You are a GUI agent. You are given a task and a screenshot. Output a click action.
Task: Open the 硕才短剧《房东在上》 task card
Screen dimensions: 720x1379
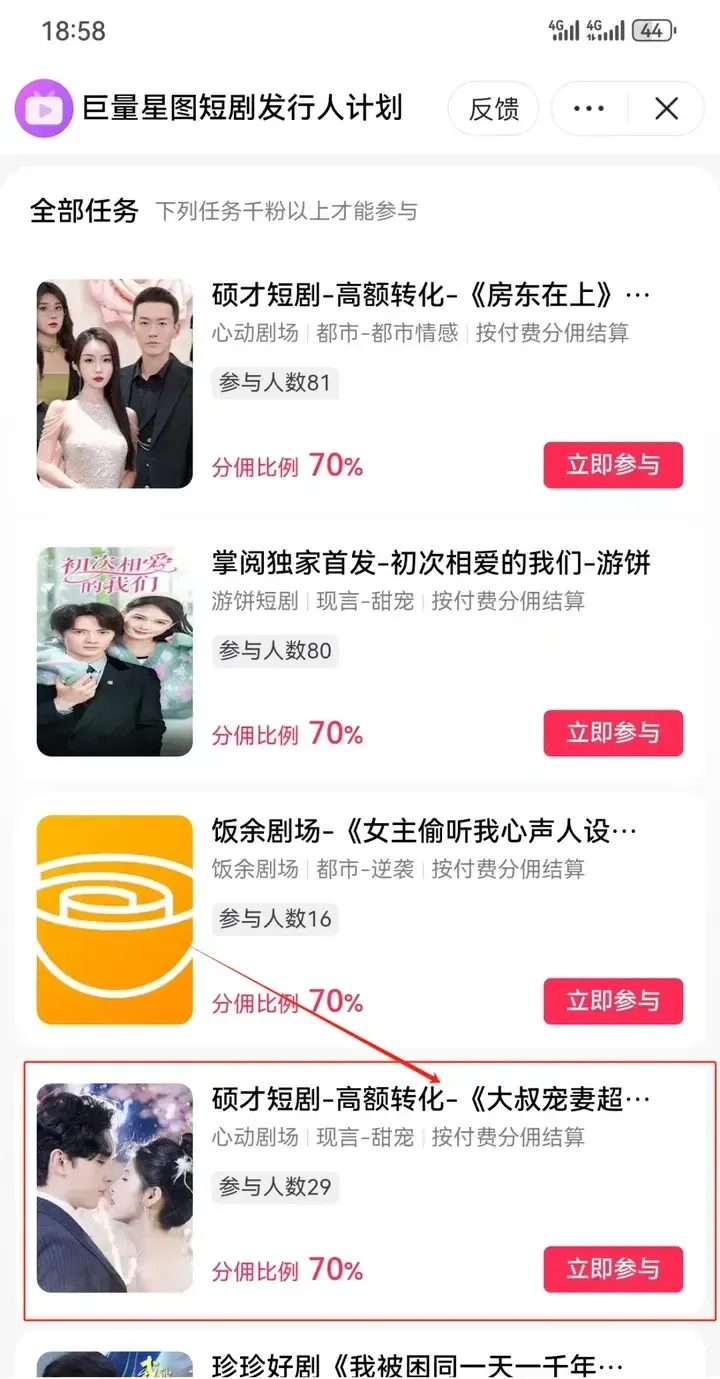coord(430,297)
